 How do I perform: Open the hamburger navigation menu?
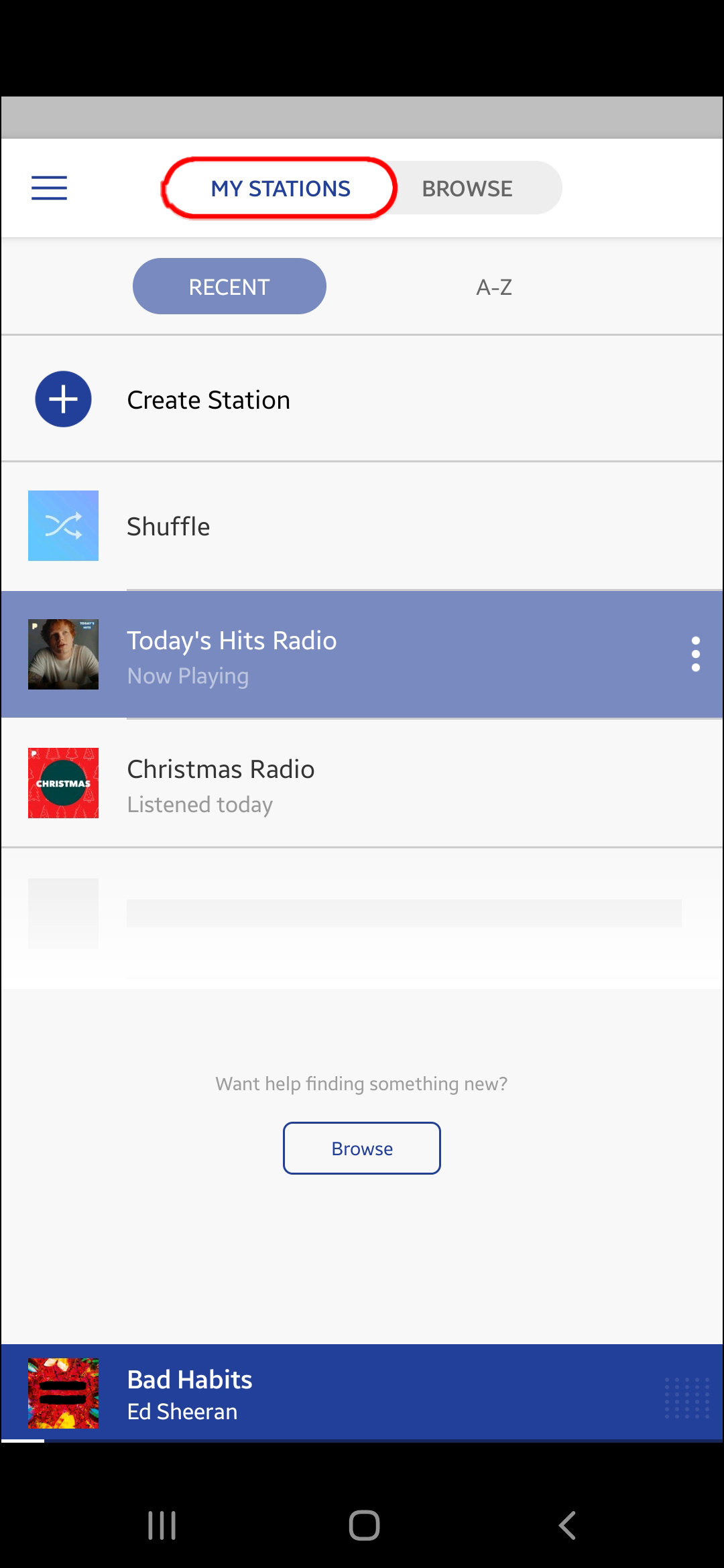tap(49, 188)
